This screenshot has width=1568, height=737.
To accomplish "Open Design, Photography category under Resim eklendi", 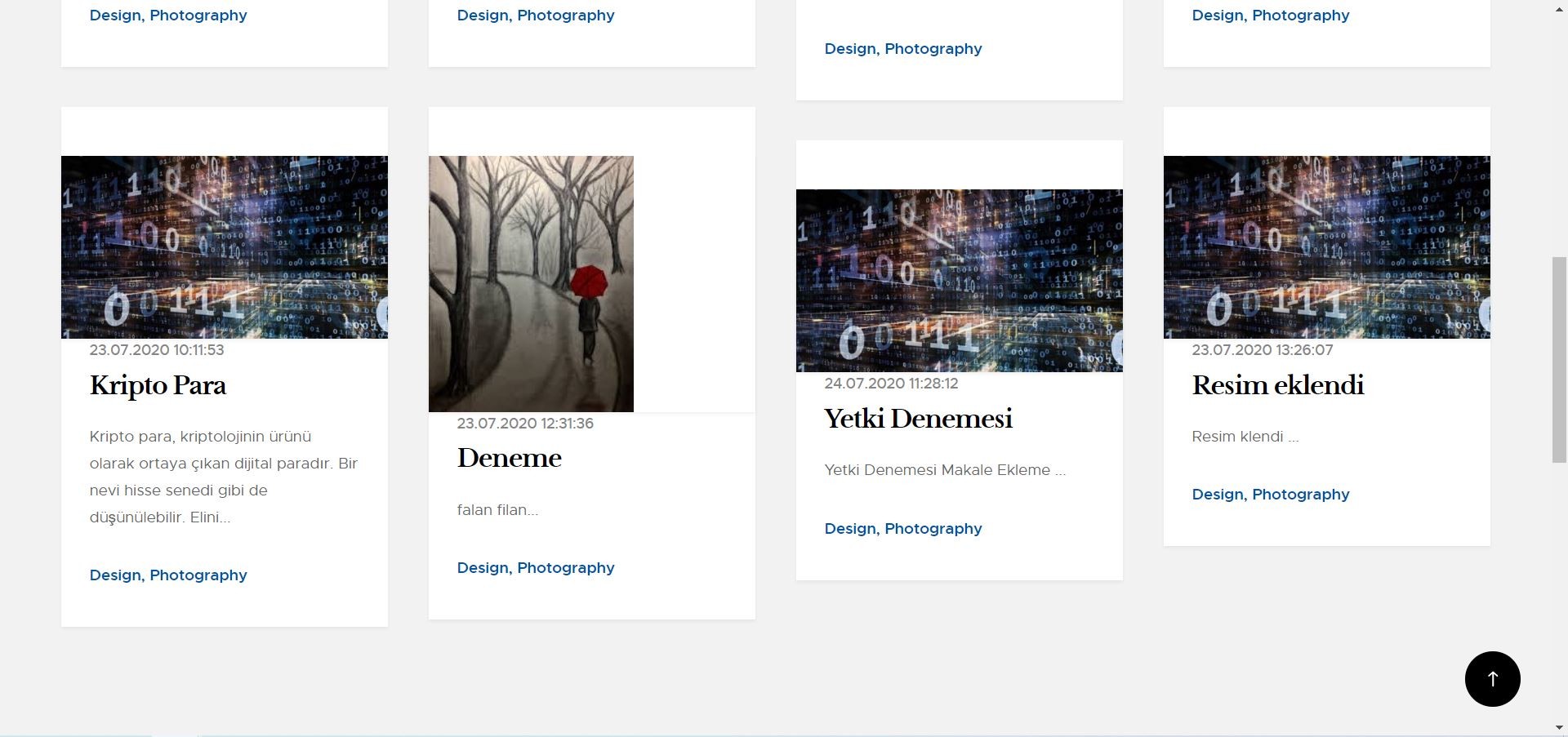I will [1271, 495].
